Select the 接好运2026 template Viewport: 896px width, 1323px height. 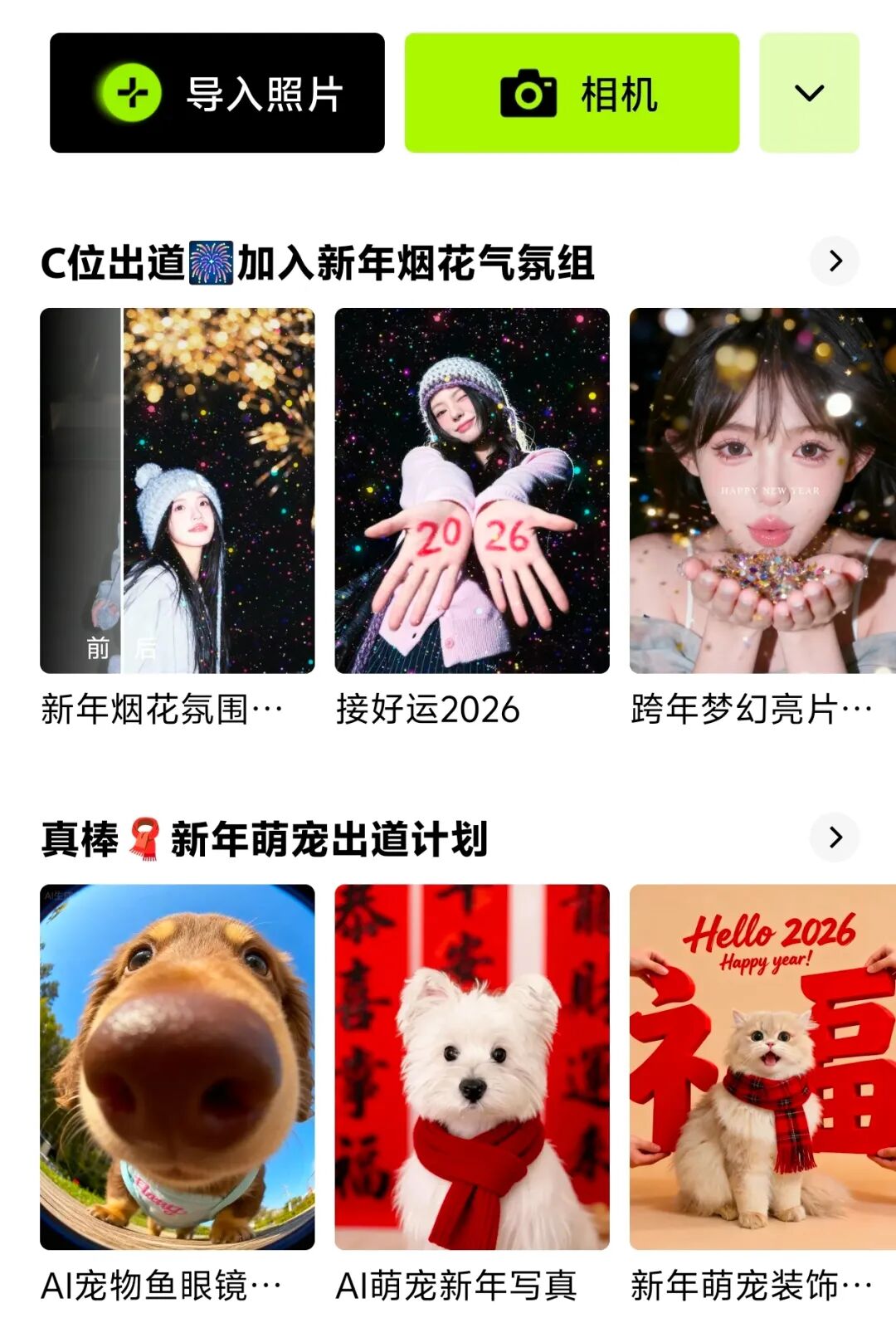point(472,491)
